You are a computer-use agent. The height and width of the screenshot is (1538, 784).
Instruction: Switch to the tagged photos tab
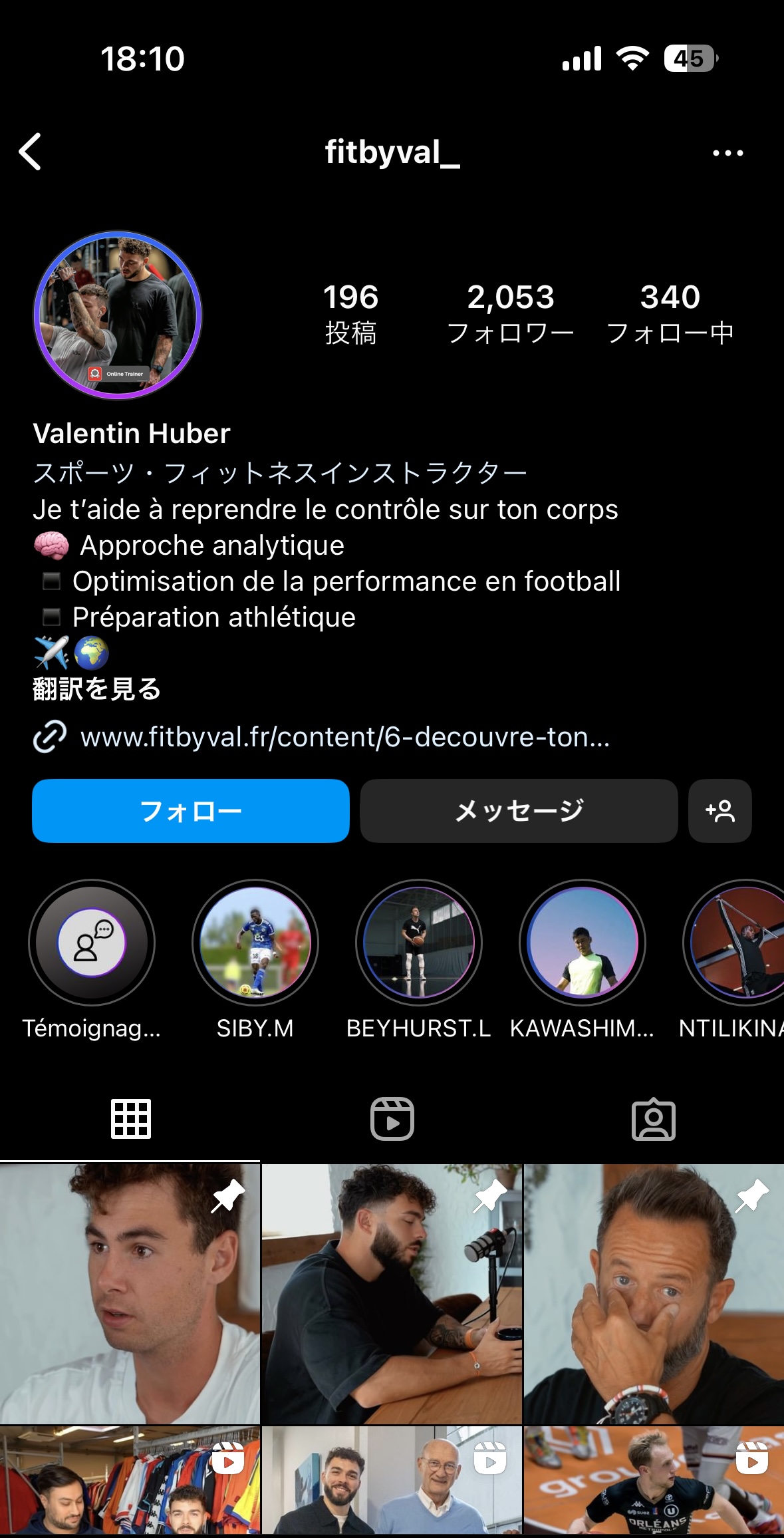(x=654, y=1119)
